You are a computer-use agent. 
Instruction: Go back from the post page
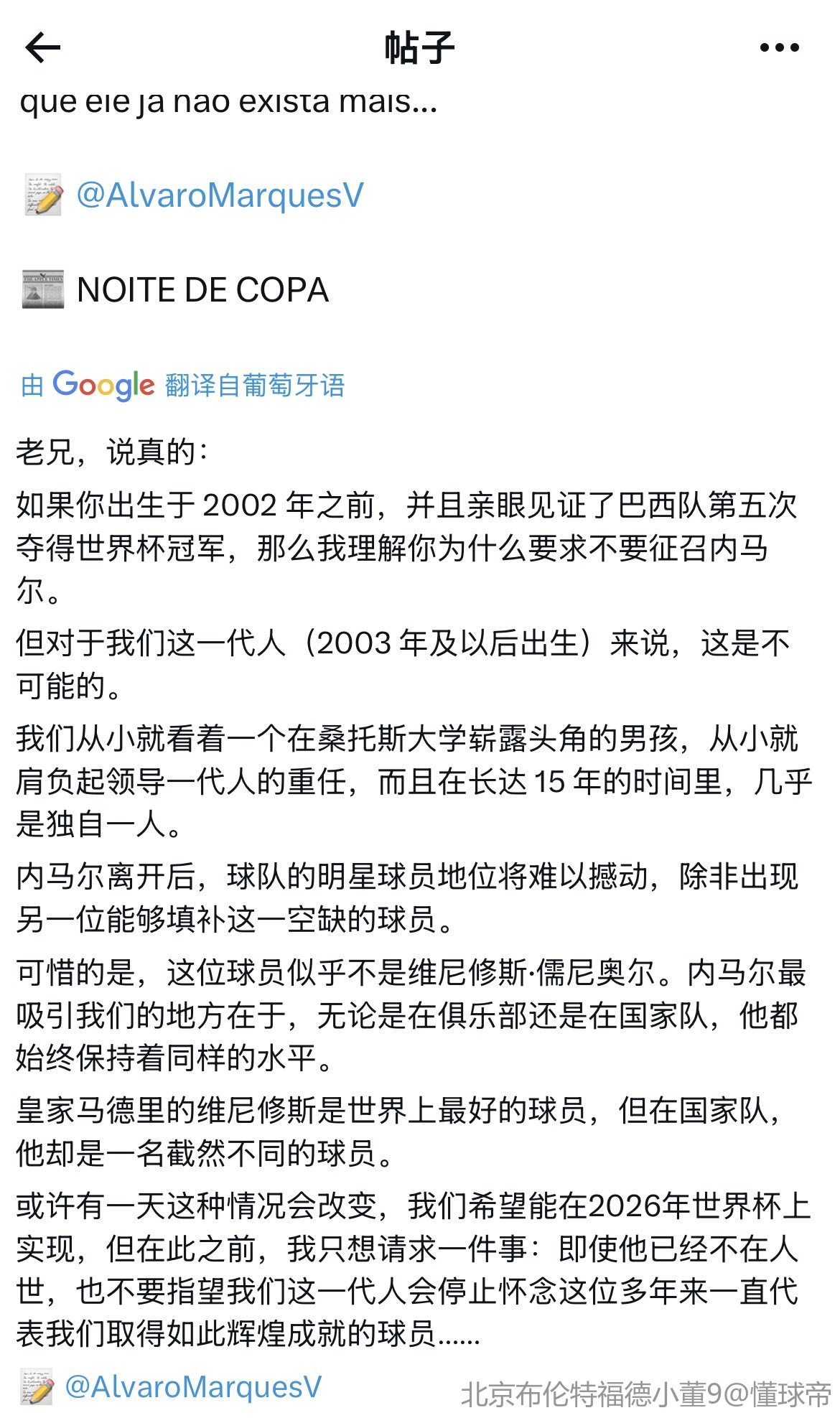pos(43,49)
